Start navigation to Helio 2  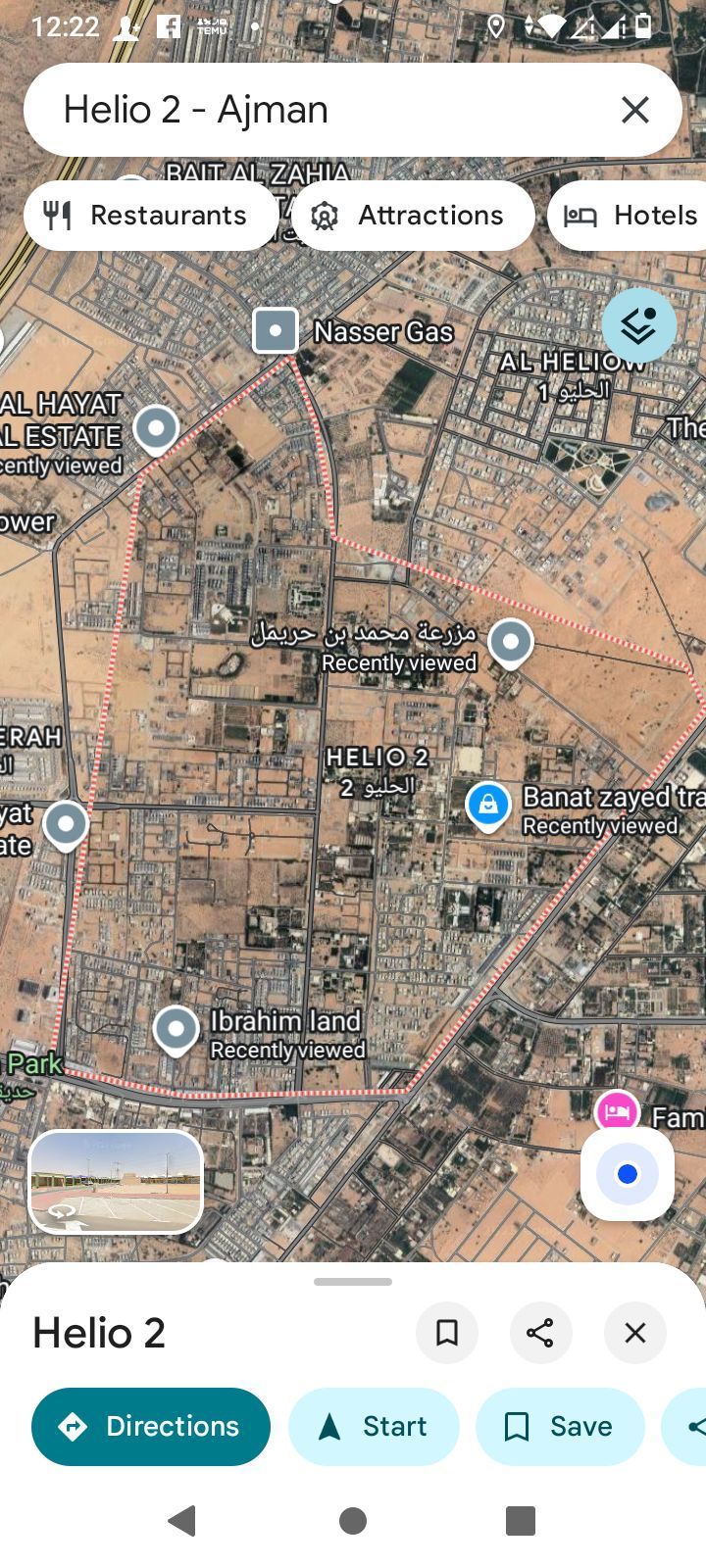click(374, 1427)
